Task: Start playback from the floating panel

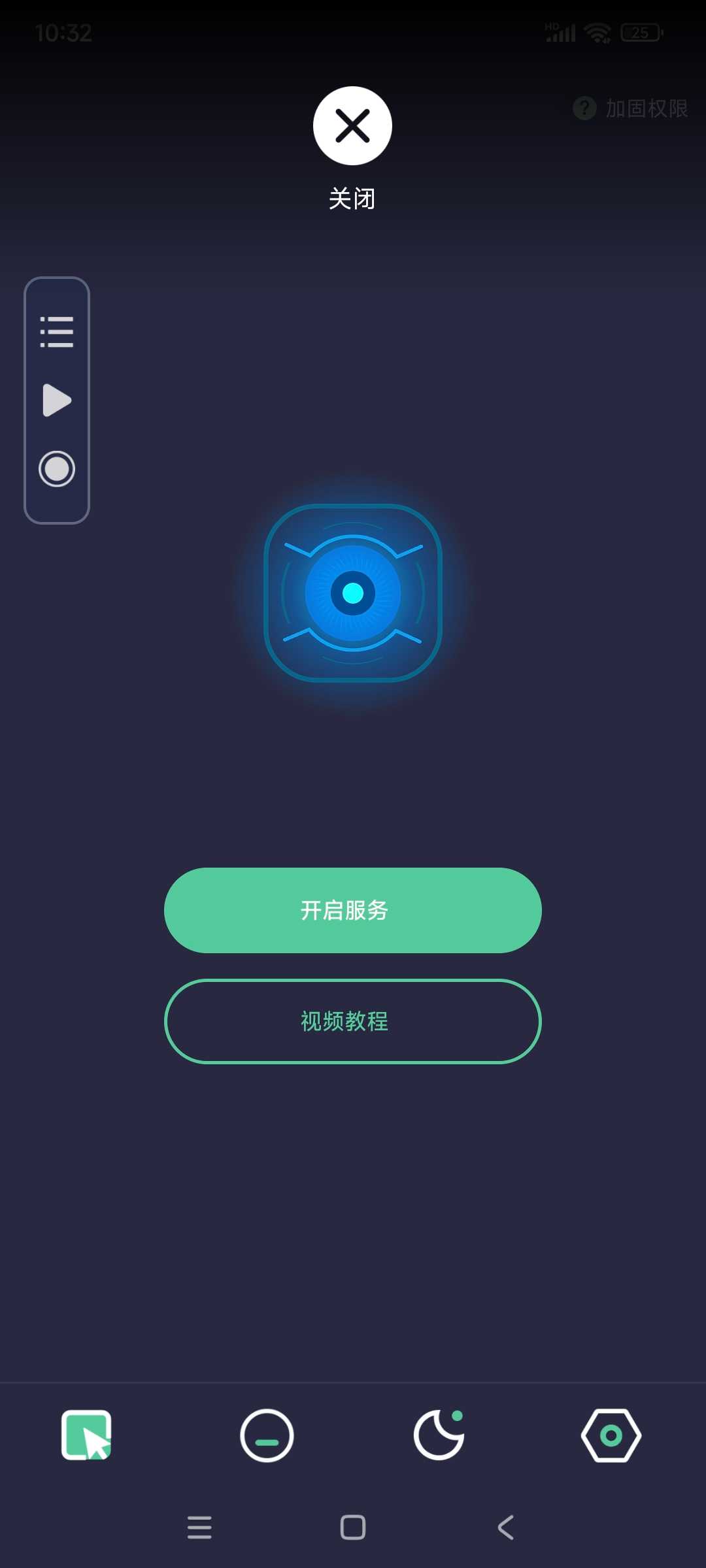Action: point(57,400)
